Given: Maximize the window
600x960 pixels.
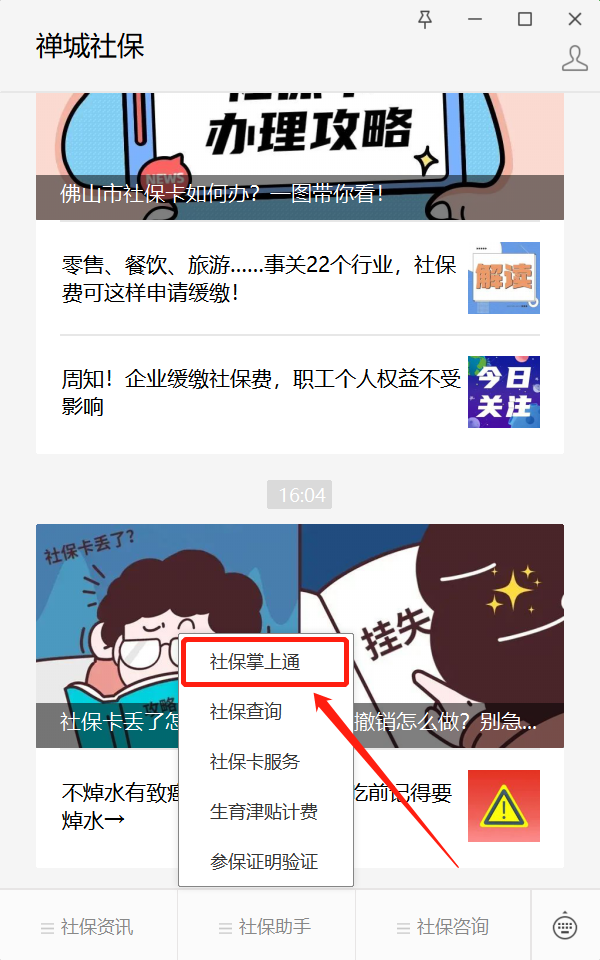Looking at the screenshot, I should tap(525, 20).
